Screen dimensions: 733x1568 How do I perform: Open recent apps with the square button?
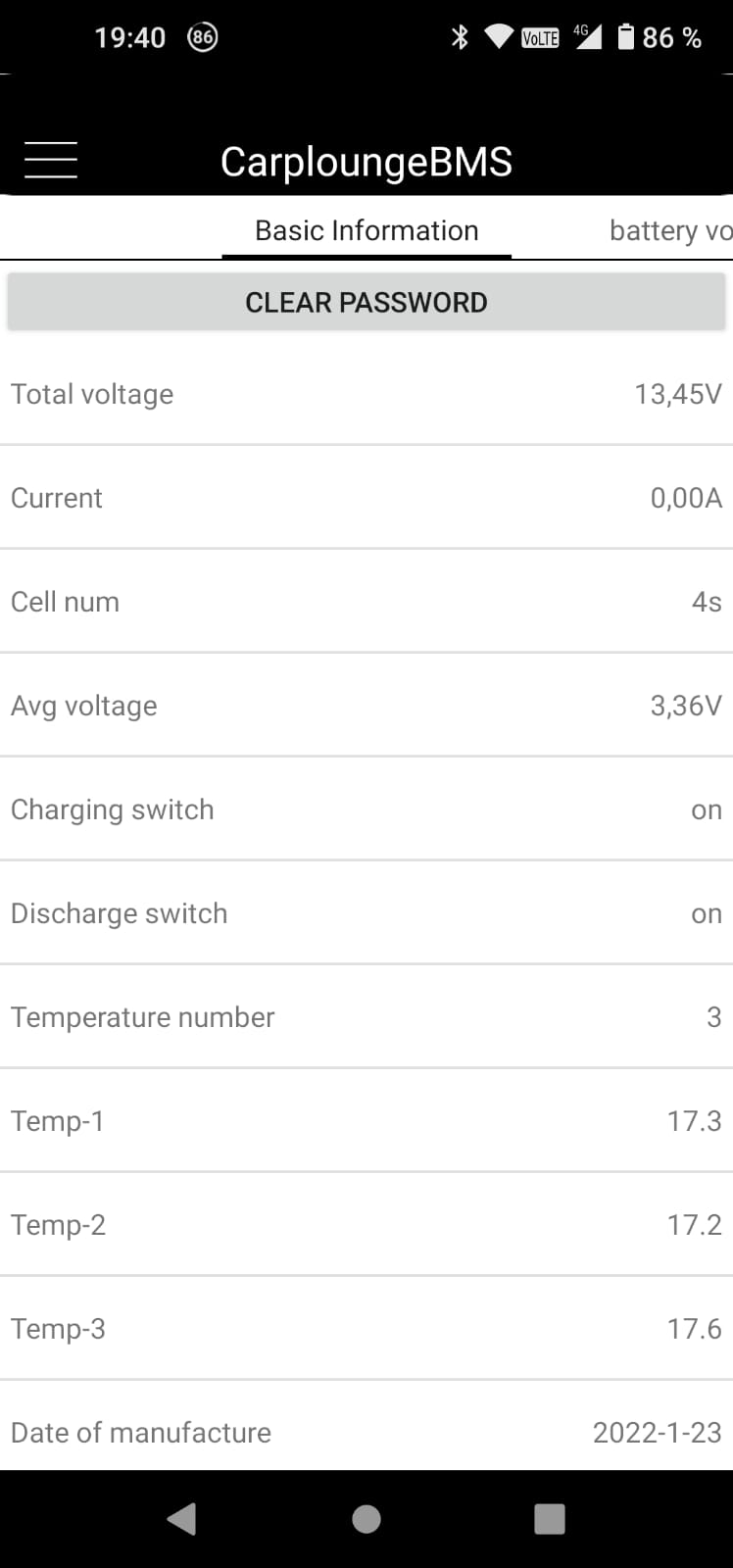(550, 1518)
